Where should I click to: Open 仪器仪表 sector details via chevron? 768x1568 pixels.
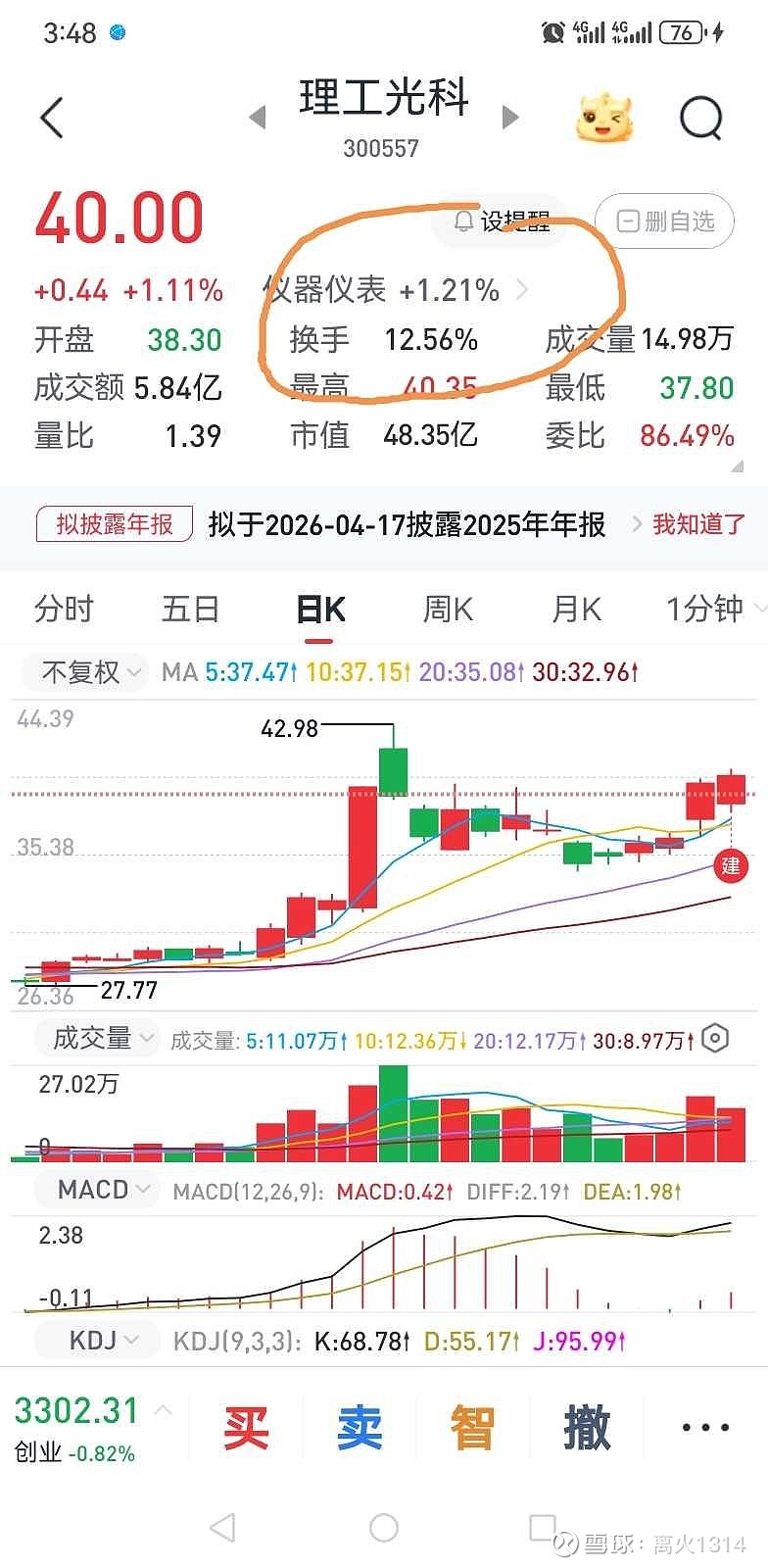[x=522, y=291]
